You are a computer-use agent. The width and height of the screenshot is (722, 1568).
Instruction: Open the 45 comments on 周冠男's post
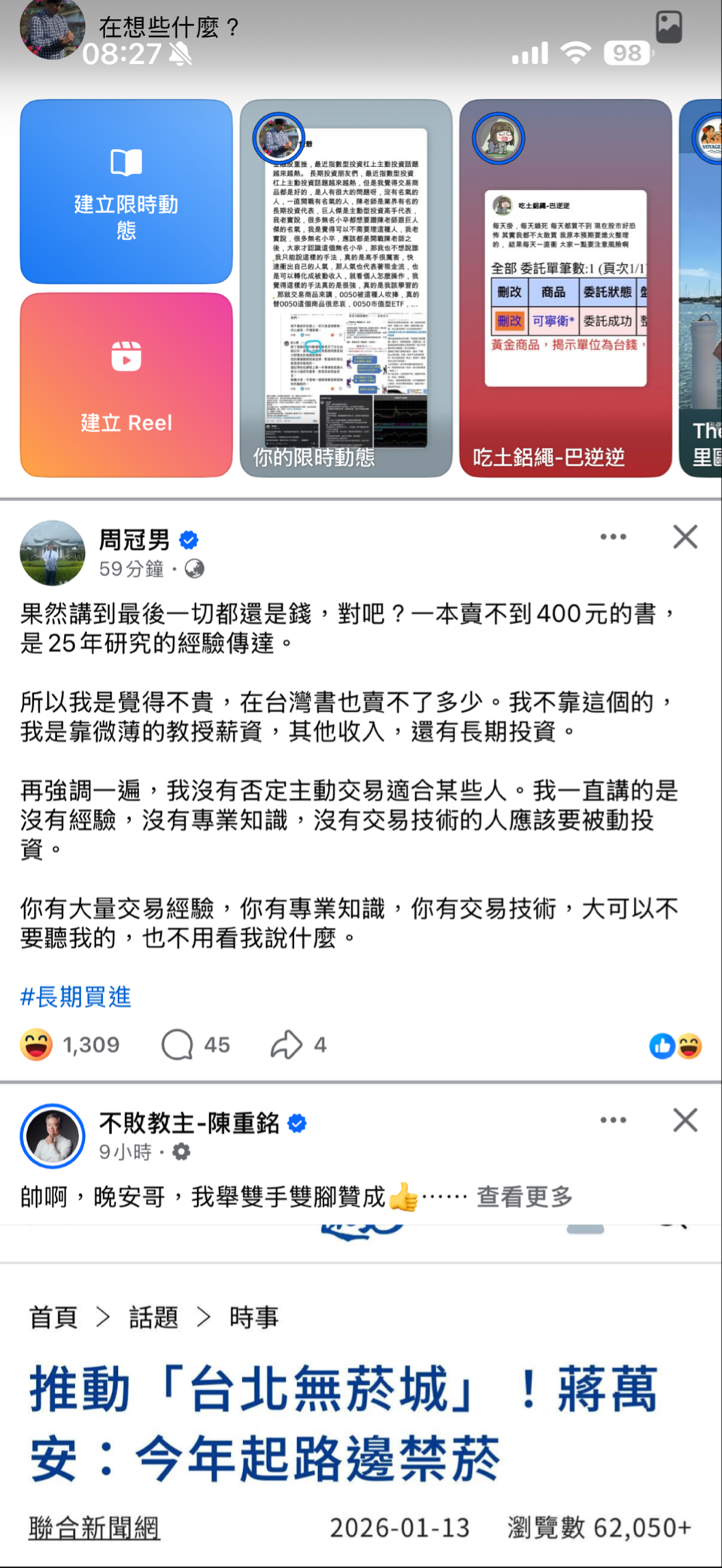click(196, 1045)
